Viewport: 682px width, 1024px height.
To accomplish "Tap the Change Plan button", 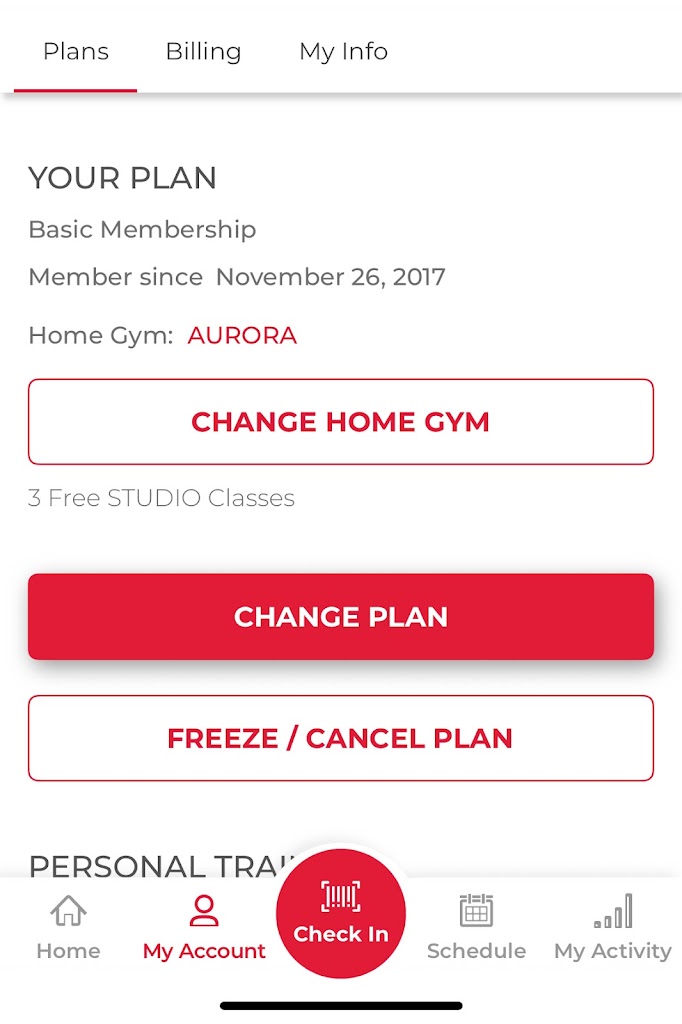I will coord(341,617).
